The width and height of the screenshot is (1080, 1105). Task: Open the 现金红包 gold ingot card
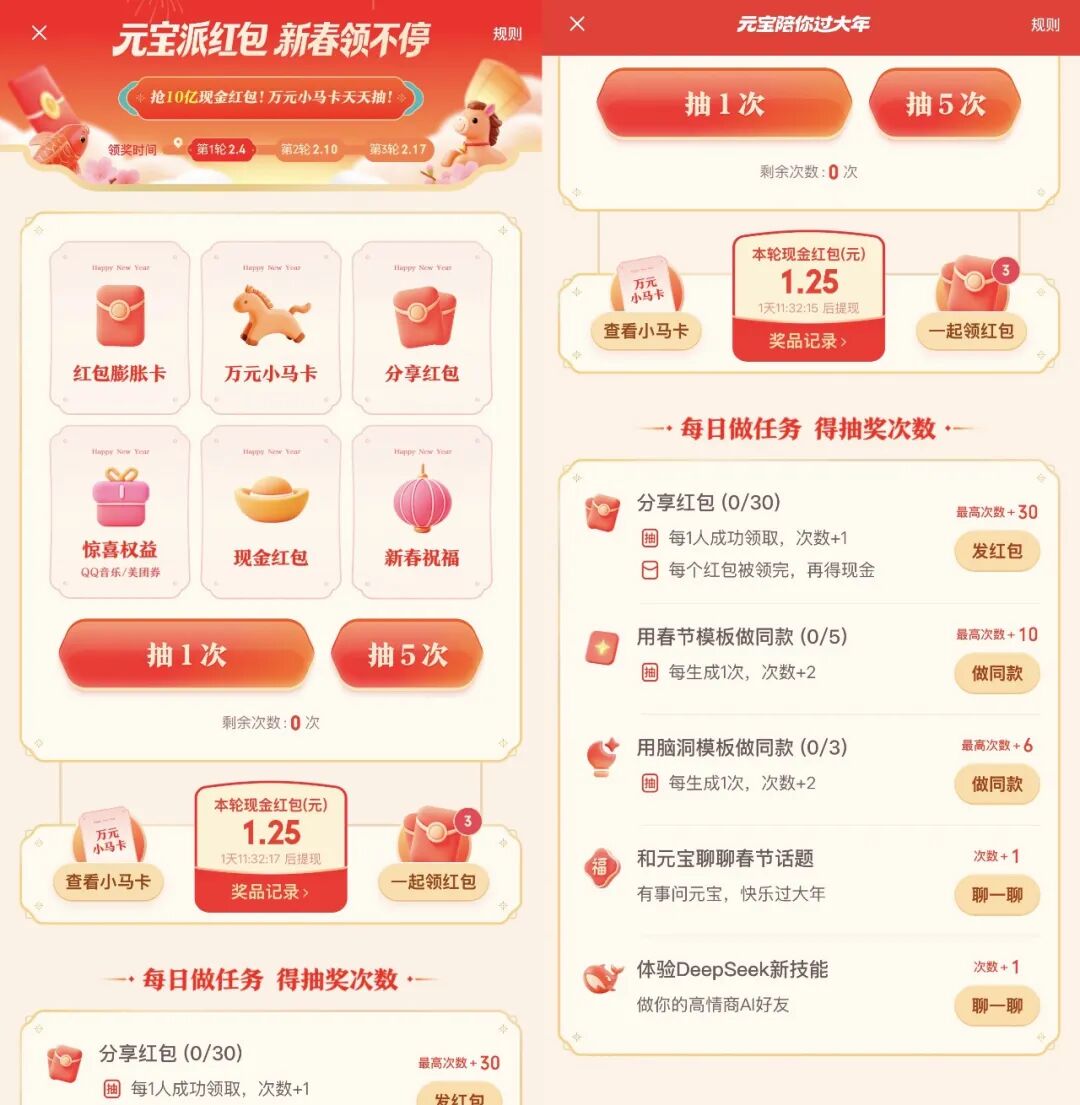(x=271, y=500)
